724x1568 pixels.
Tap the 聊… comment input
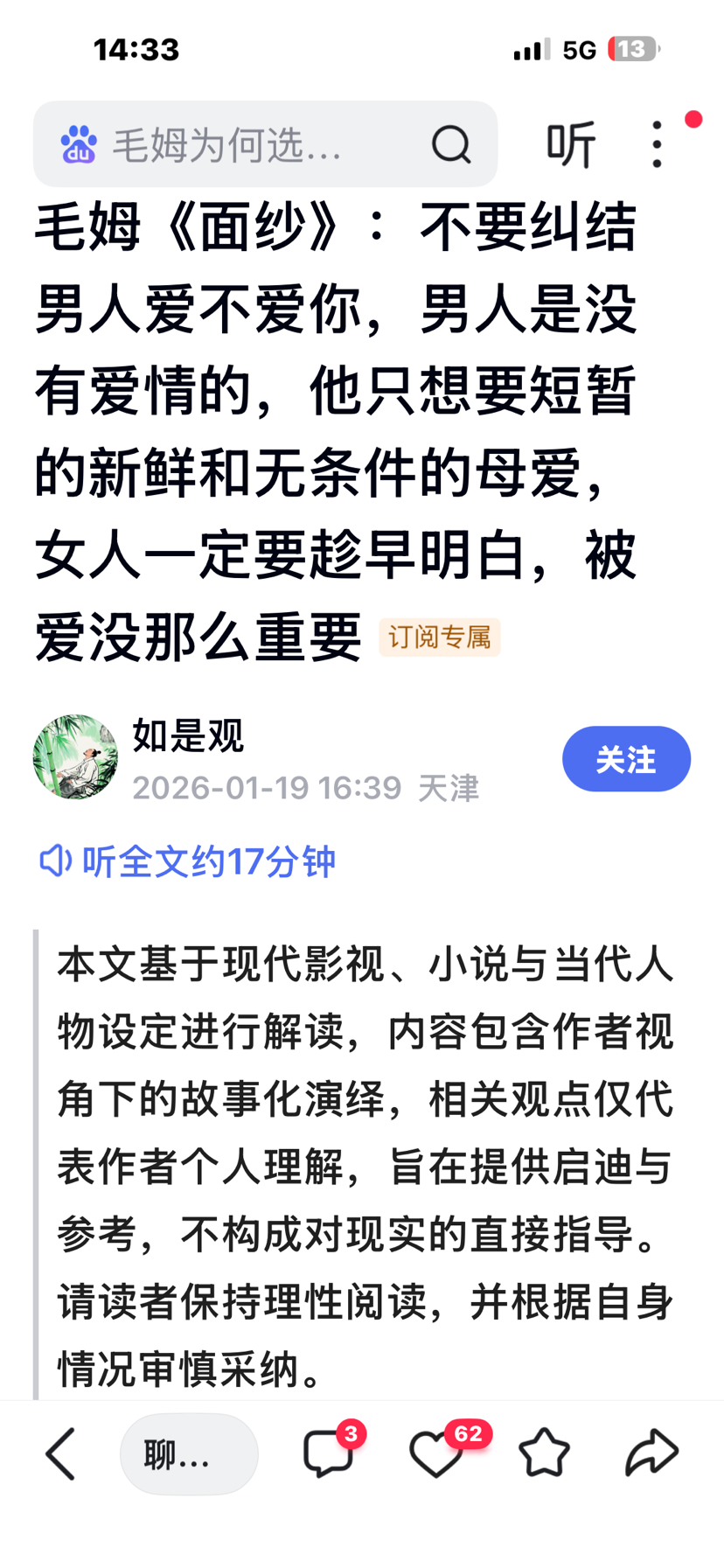189,1454
